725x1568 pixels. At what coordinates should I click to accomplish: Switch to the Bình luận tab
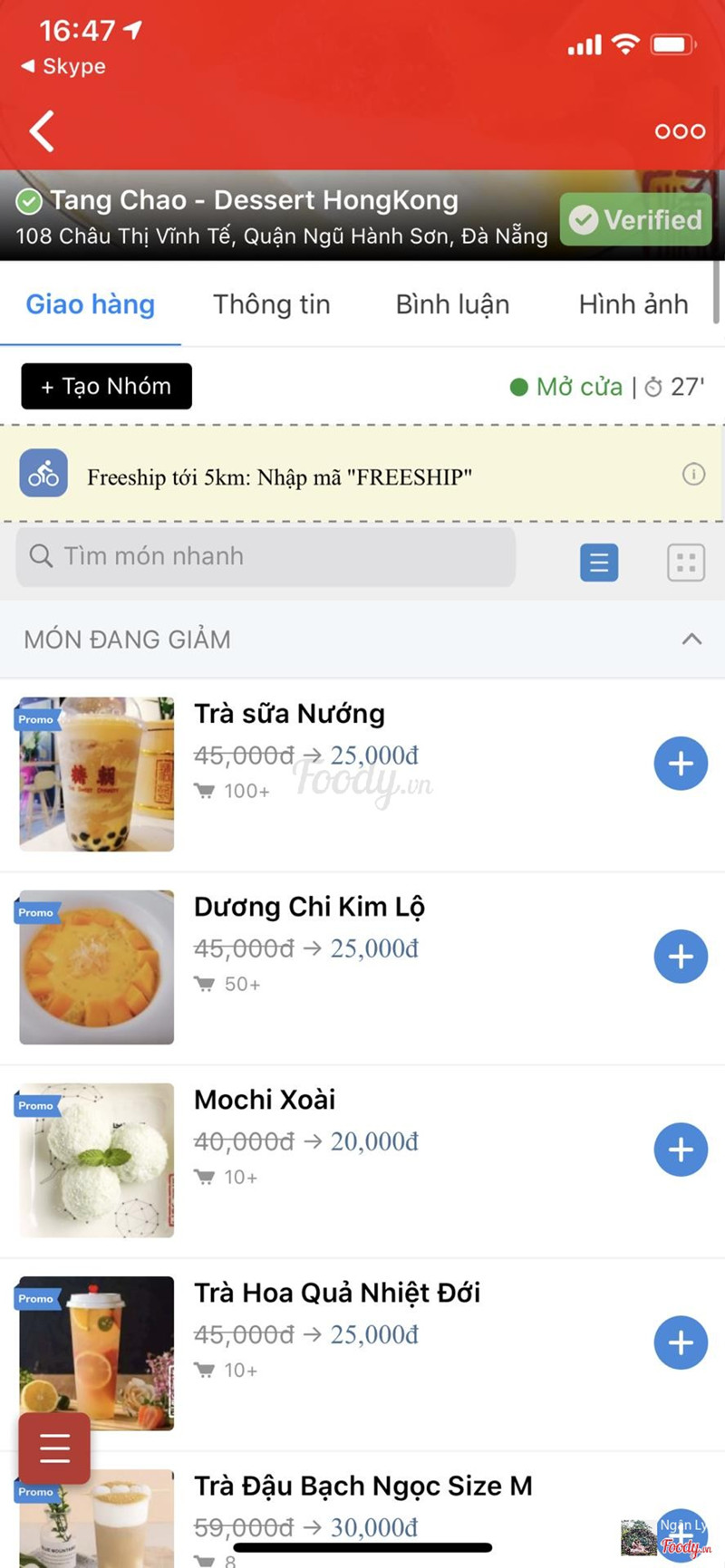[452, 304]
